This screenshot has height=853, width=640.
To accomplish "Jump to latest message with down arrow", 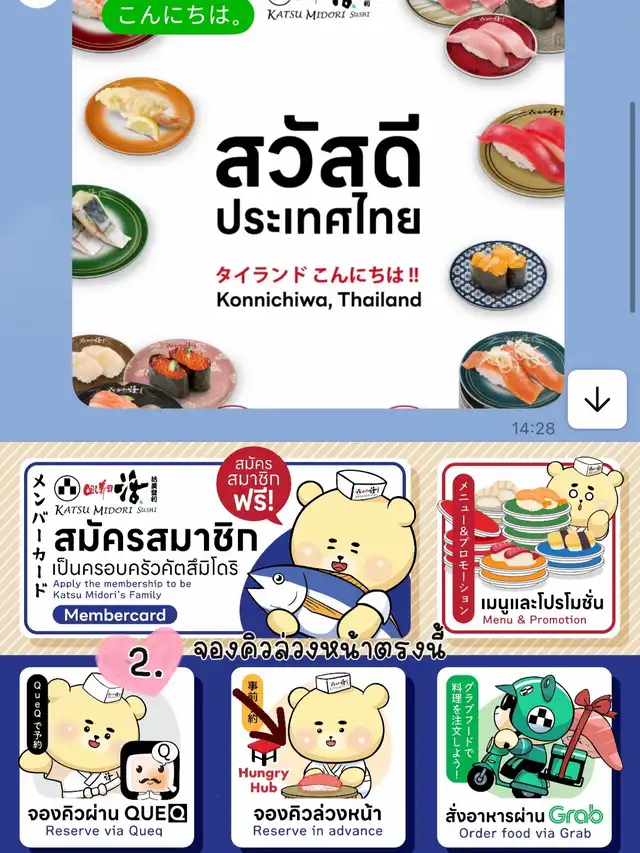I will [x=597, y=399].
